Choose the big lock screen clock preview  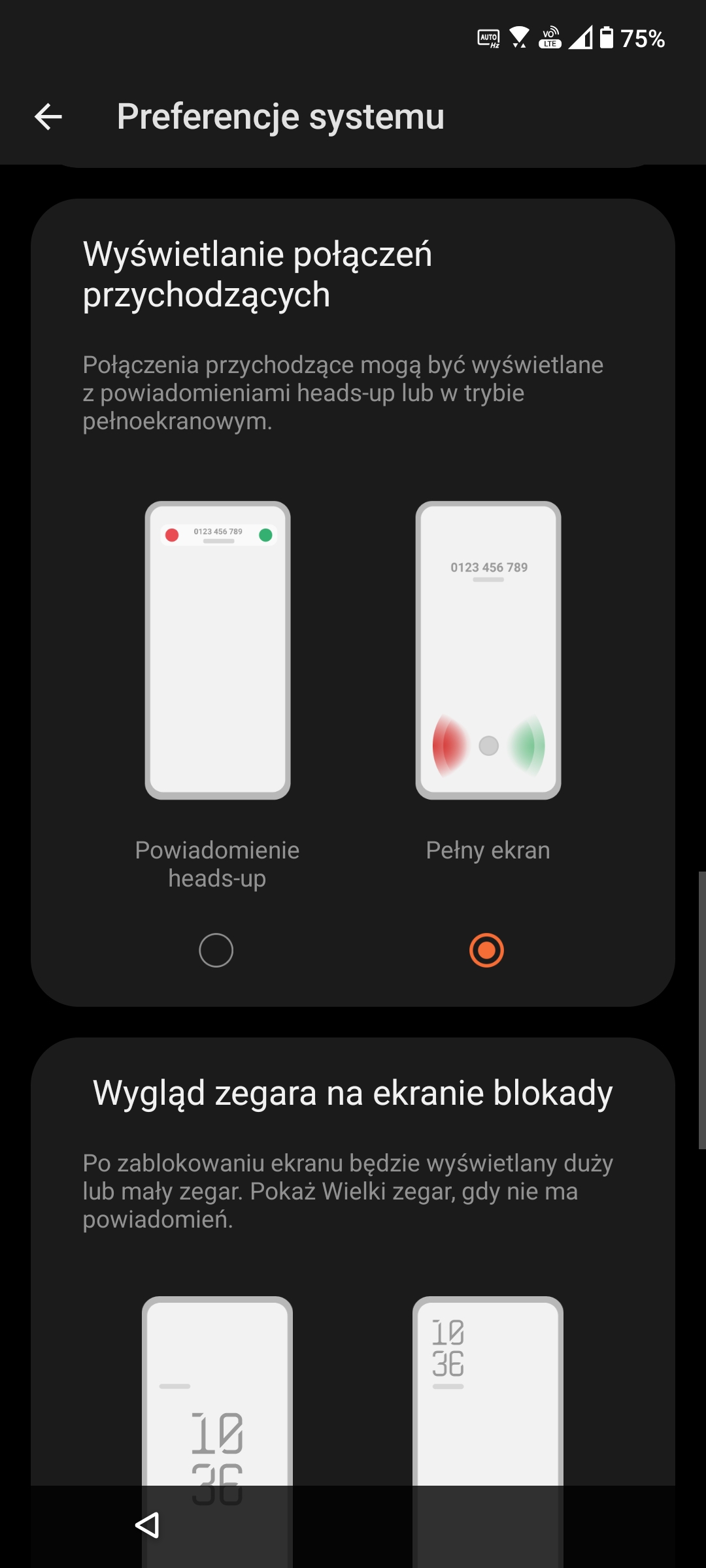click(x=218, y=1431)
